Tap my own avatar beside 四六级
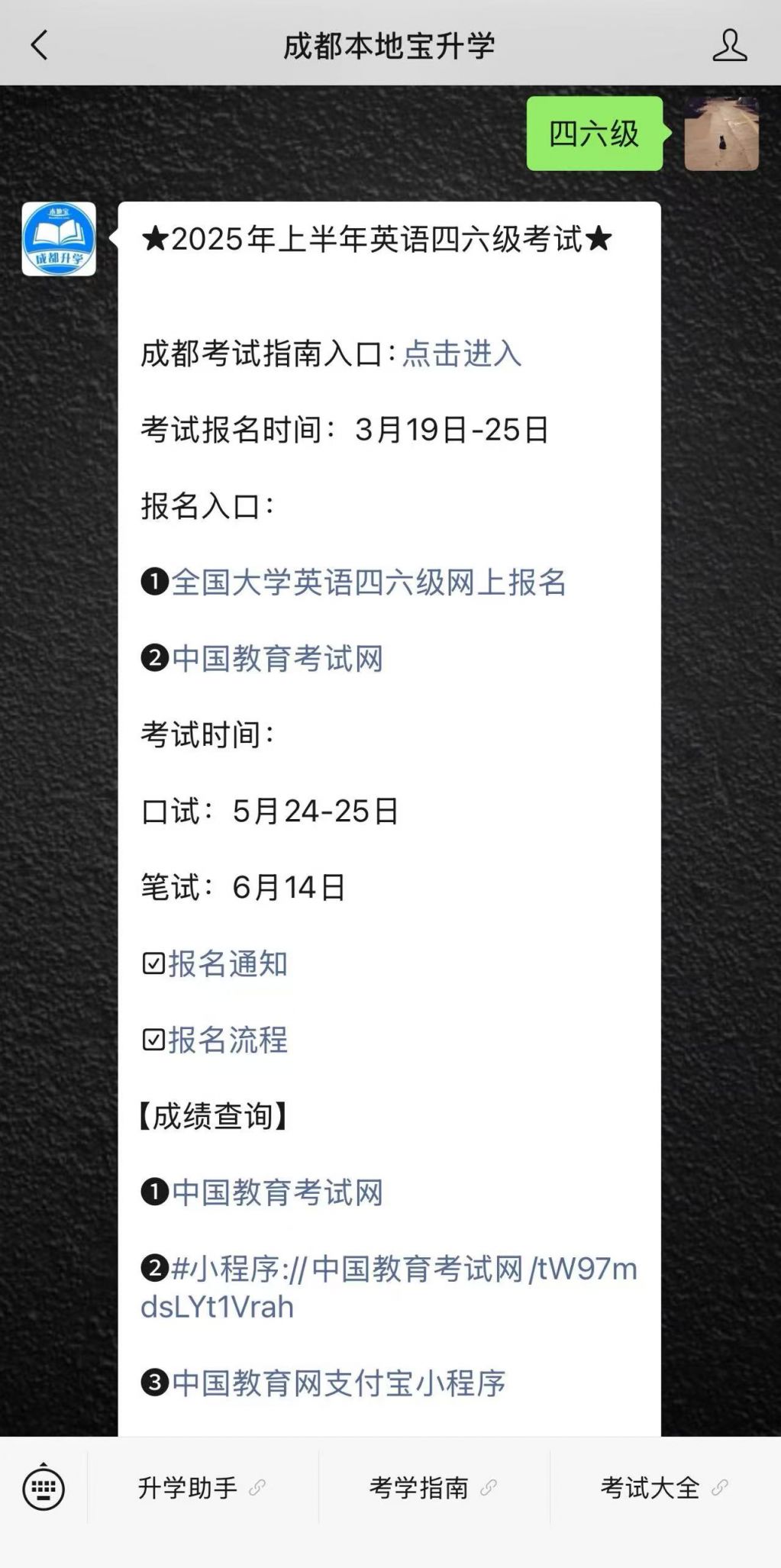The height and width of the screenshot is (1568, 781). coord(721,134)
